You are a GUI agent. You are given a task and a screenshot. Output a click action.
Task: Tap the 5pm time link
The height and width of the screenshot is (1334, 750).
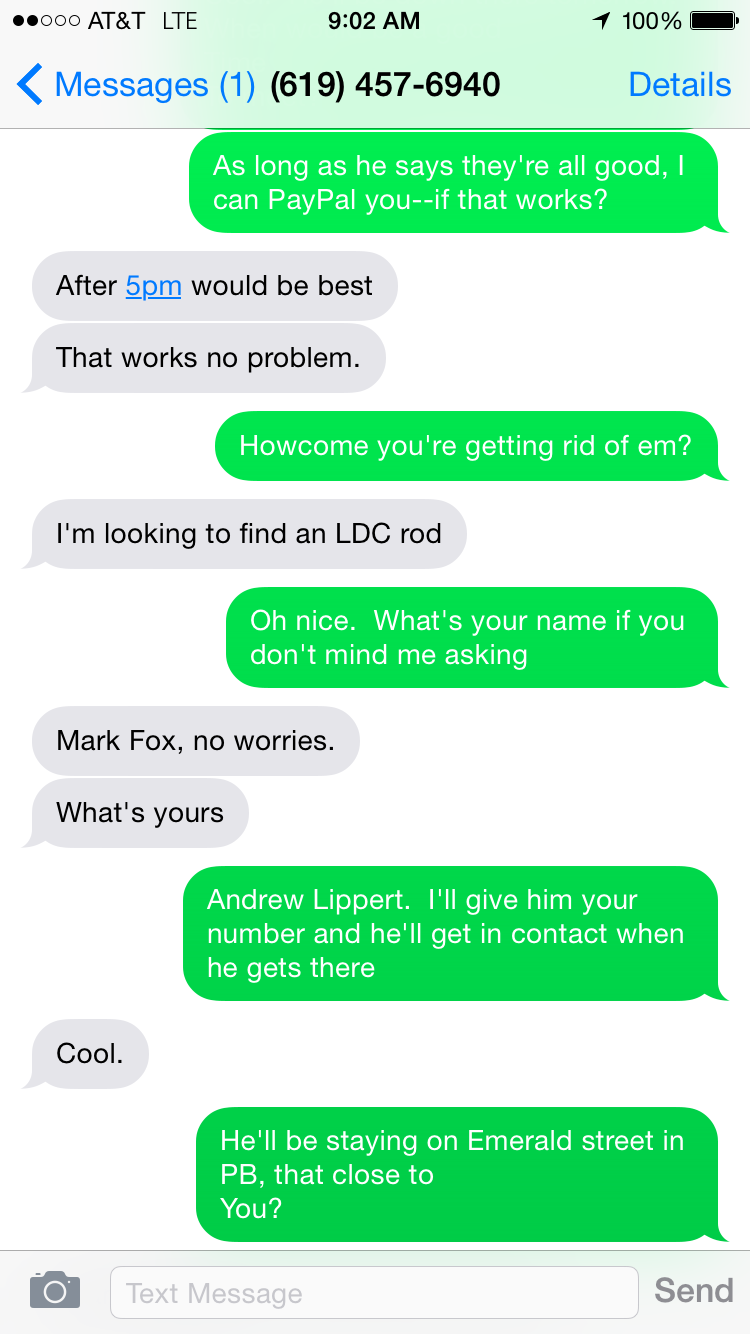pos(153,286)
